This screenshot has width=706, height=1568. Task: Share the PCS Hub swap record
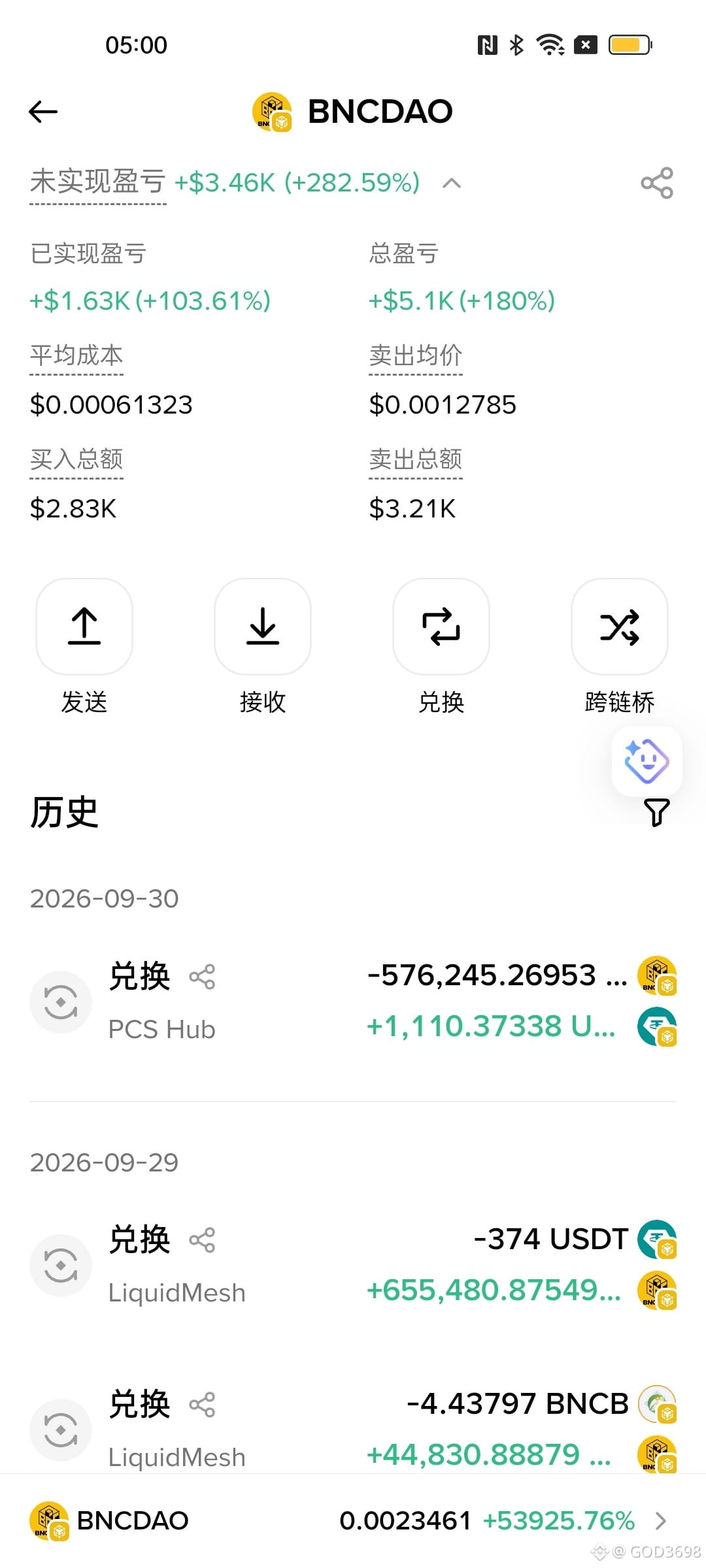coord(202,977)
